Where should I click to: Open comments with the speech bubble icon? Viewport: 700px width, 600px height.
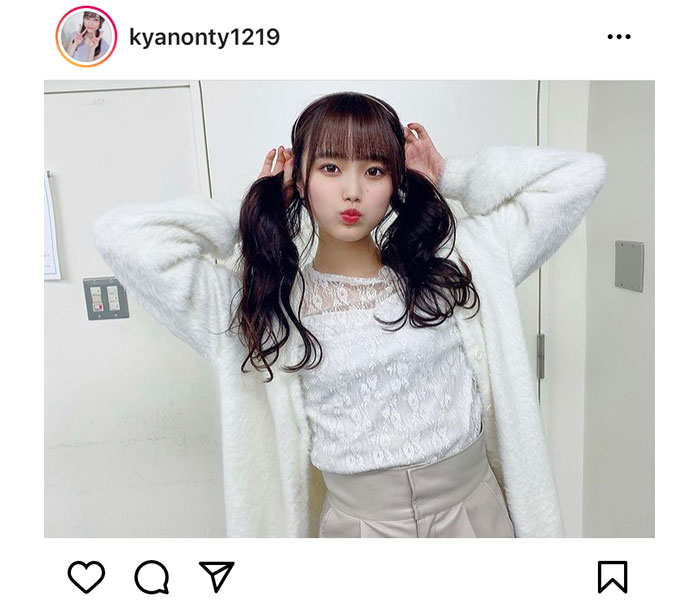click(151, 576)
